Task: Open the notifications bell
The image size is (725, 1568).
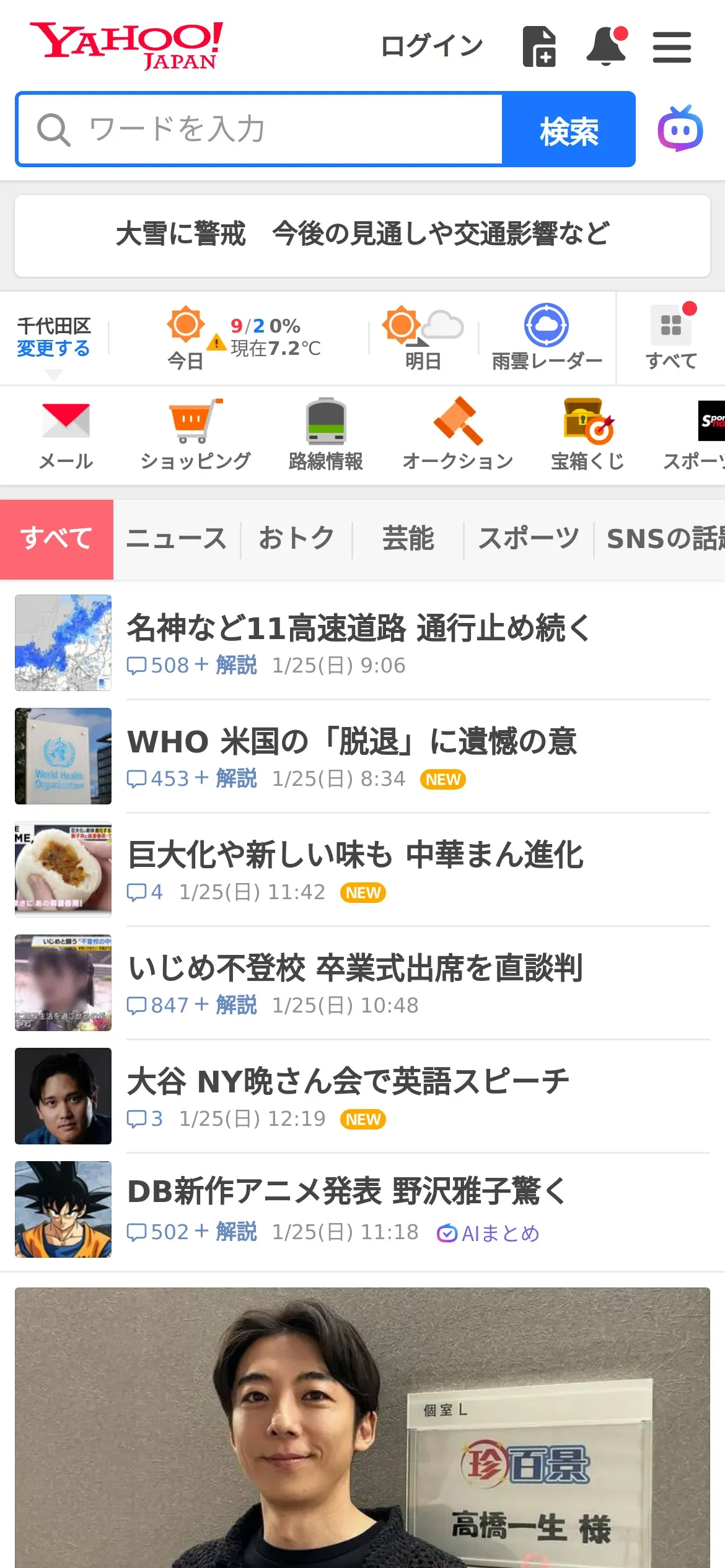Action: point(606,46)
